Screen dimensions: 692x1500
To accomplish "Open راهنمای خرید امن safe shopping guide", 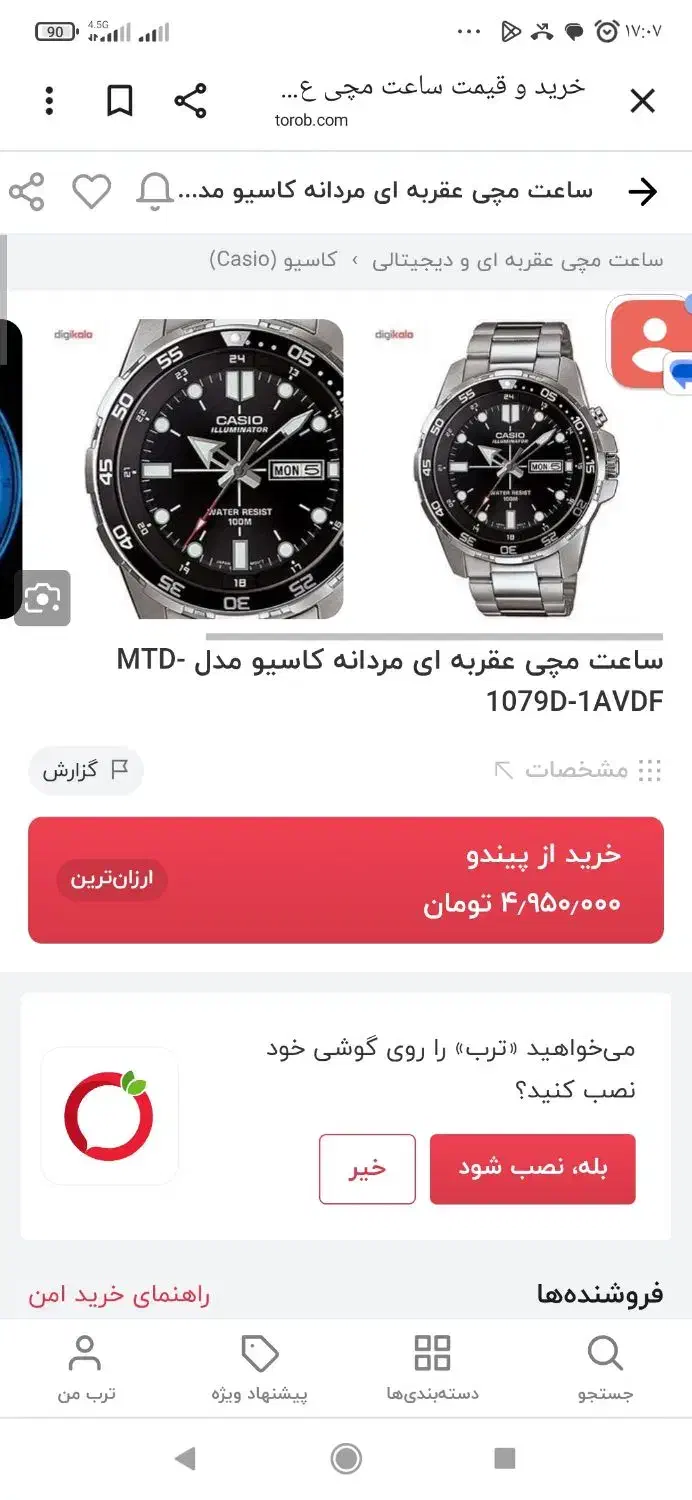I will point(119,1295).
